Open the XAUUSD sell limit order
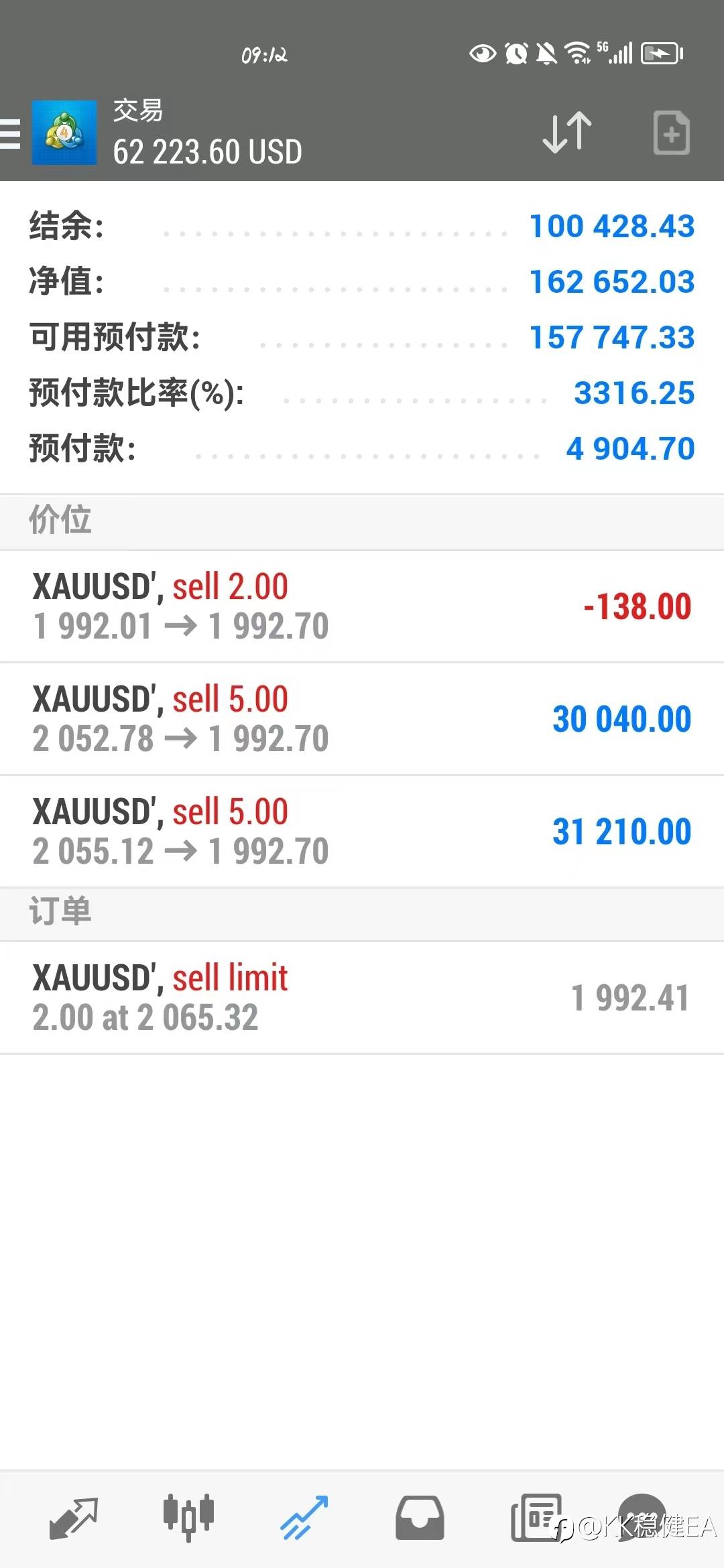This screenshot has width=724, height=1568. coord(362,998)
